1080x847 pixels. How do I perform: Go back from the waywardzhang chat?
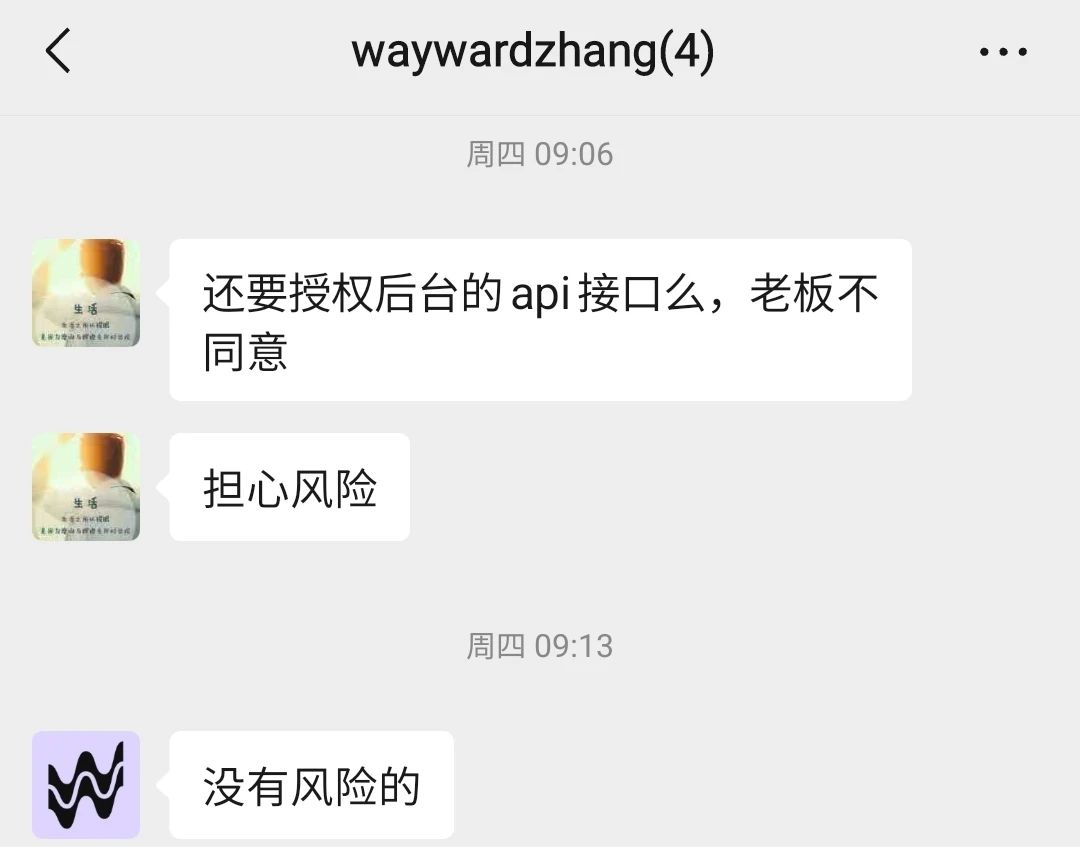pyautogui.click(x=58, y=51)
